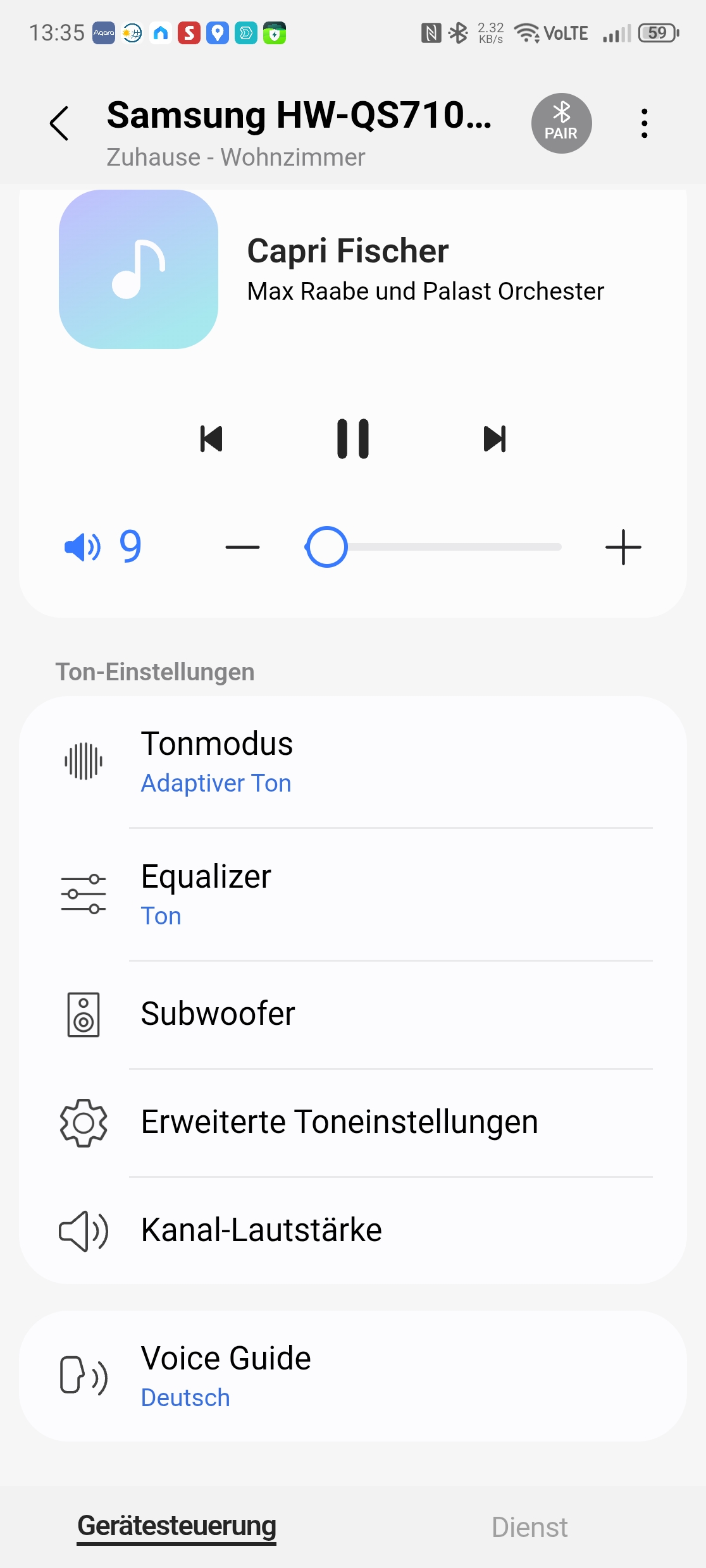Open Subwoofer settings
Viewport: 706px width, 1568px height.
pos(353,1014)
